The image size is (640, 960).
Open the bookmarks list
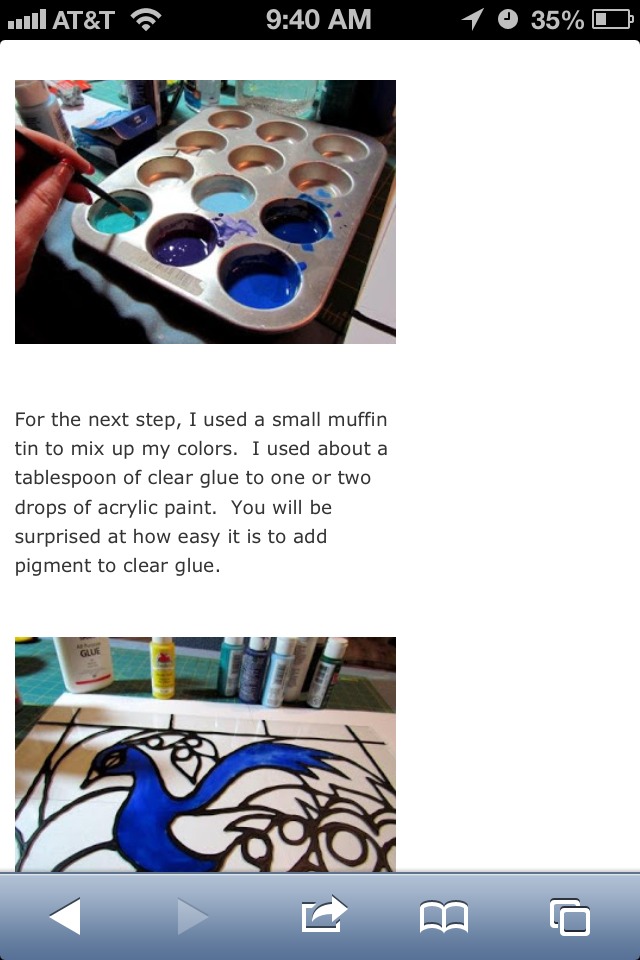(x=444, y=916)
